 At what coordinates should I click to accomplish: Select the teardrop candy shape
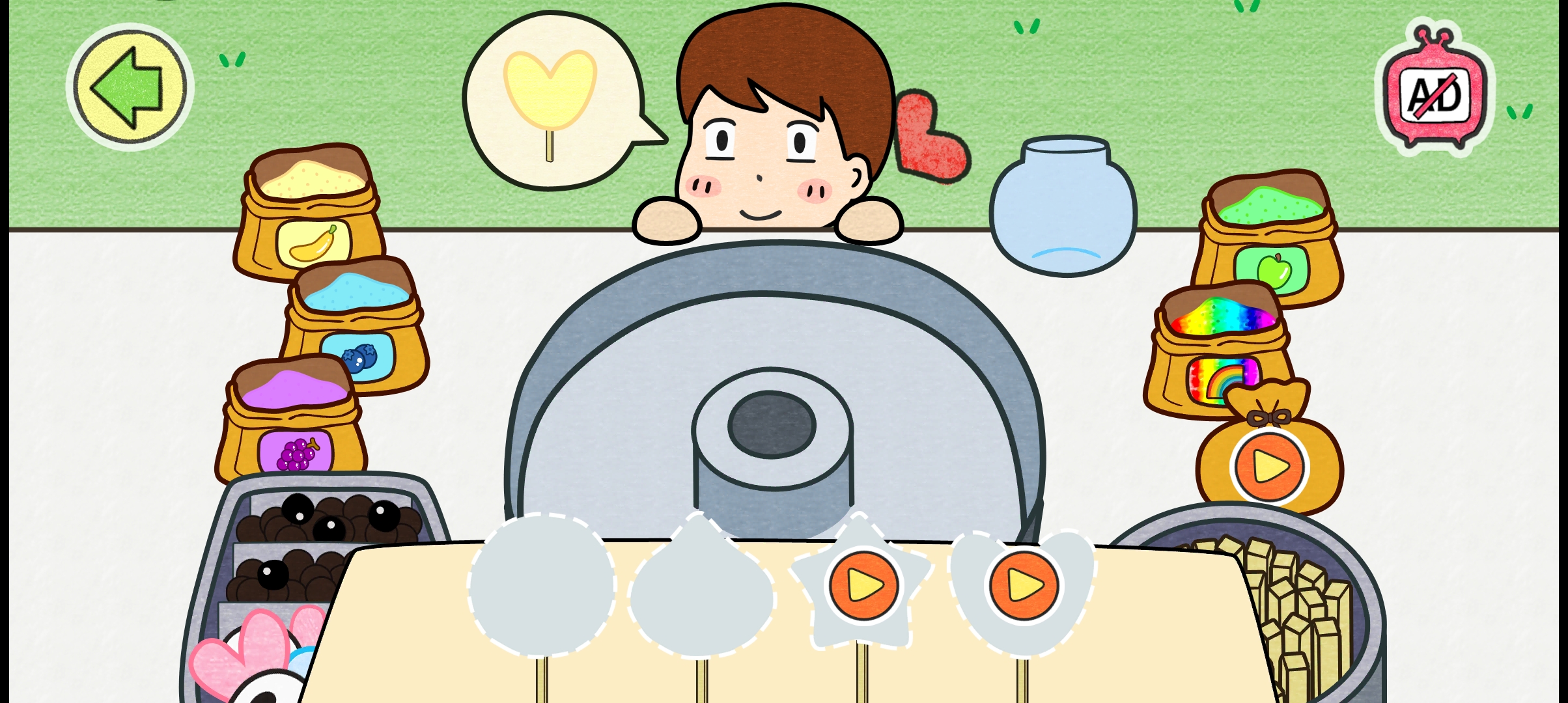click(702, 589)
